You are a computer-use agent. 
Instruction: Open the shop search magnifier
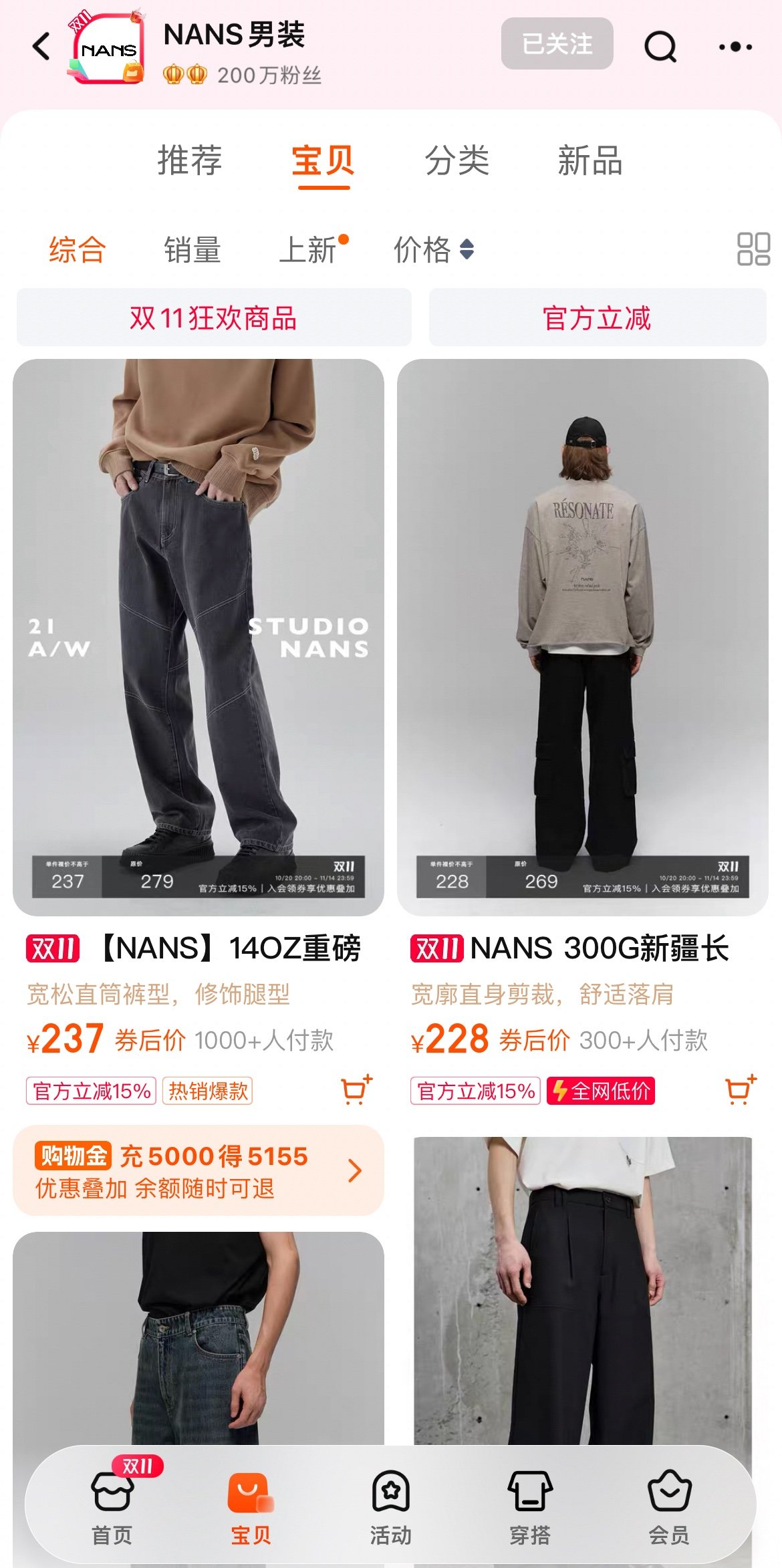[x=660, y=46]
